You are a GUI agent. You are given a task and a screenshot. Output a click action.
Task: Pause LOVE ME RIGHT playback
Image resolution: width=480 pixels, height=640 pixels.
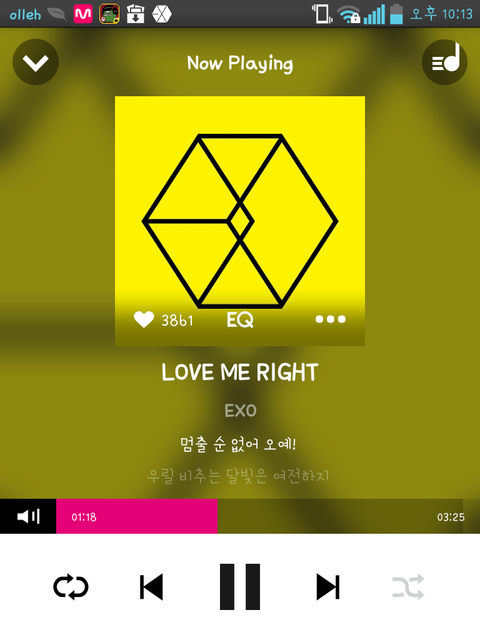(x=240, y=587)
